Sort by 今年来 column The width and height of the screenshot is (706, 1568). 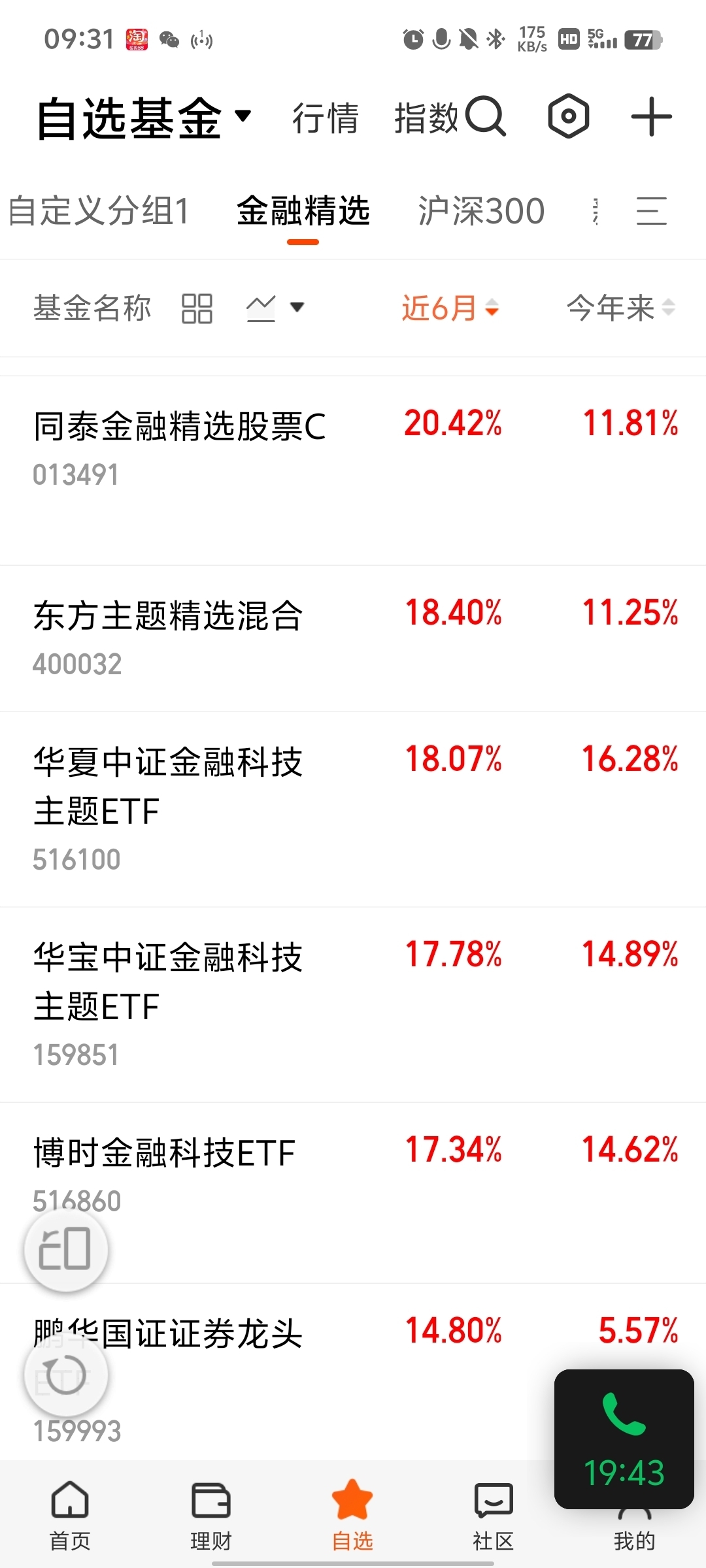[x=620, y=308]
